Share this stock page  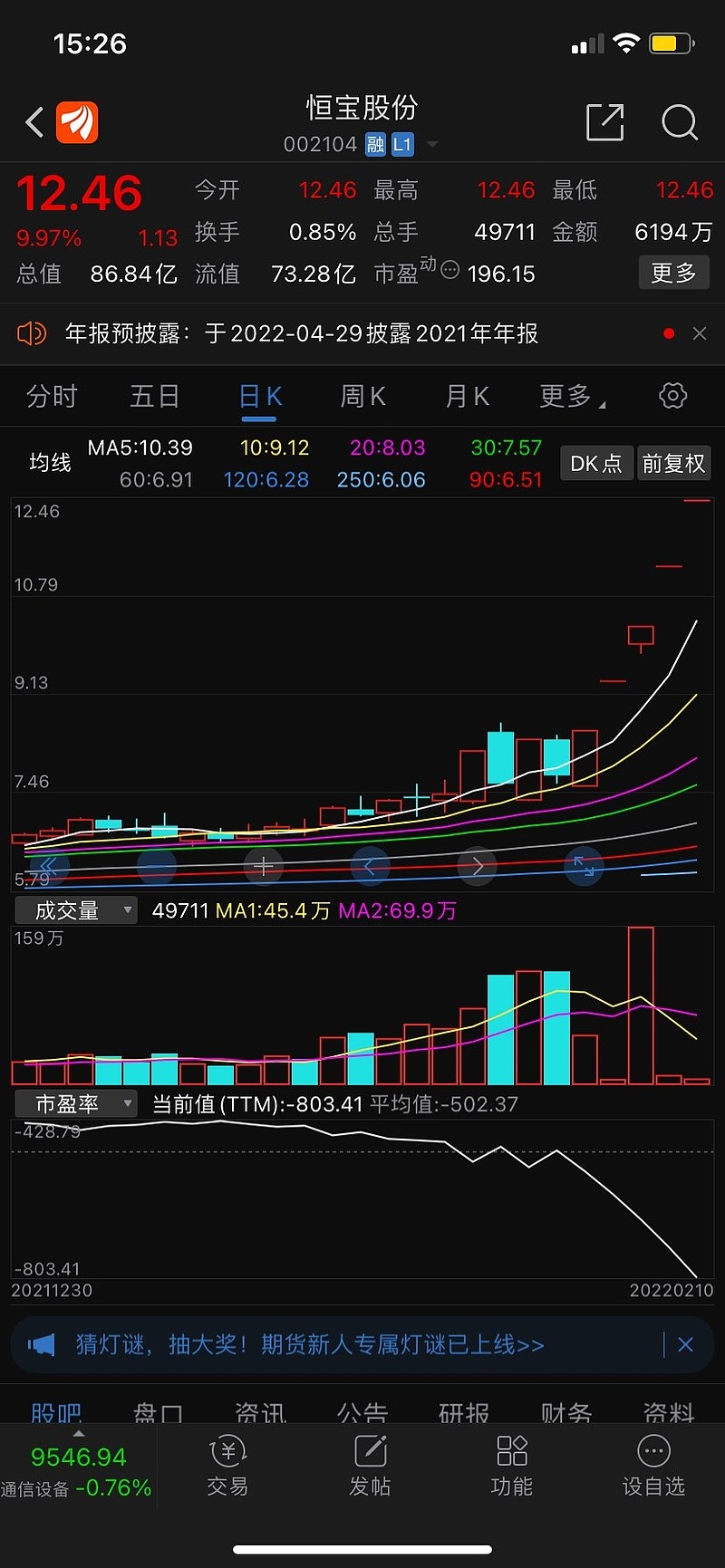[x=604, y=122]
